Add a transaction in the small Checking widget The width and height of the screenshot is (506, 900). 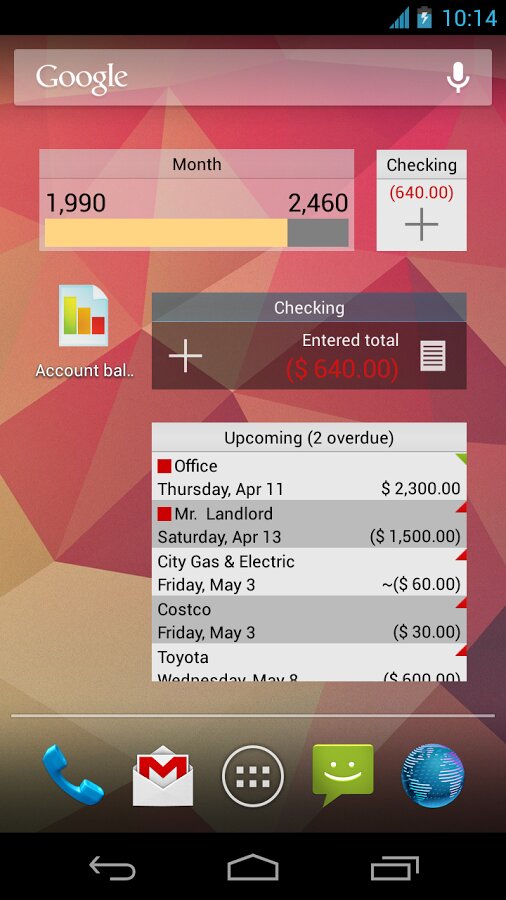coord(422,223)
